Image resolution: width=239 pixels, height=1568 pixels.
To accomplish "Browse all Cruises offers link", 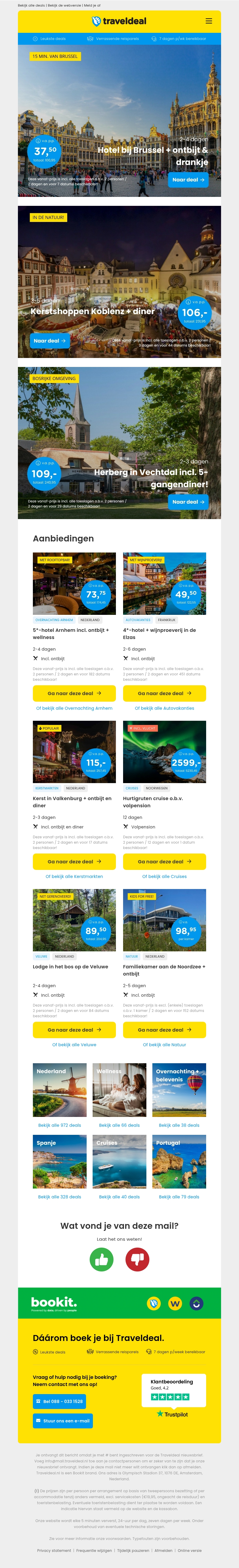I will [x=164, y=876].
